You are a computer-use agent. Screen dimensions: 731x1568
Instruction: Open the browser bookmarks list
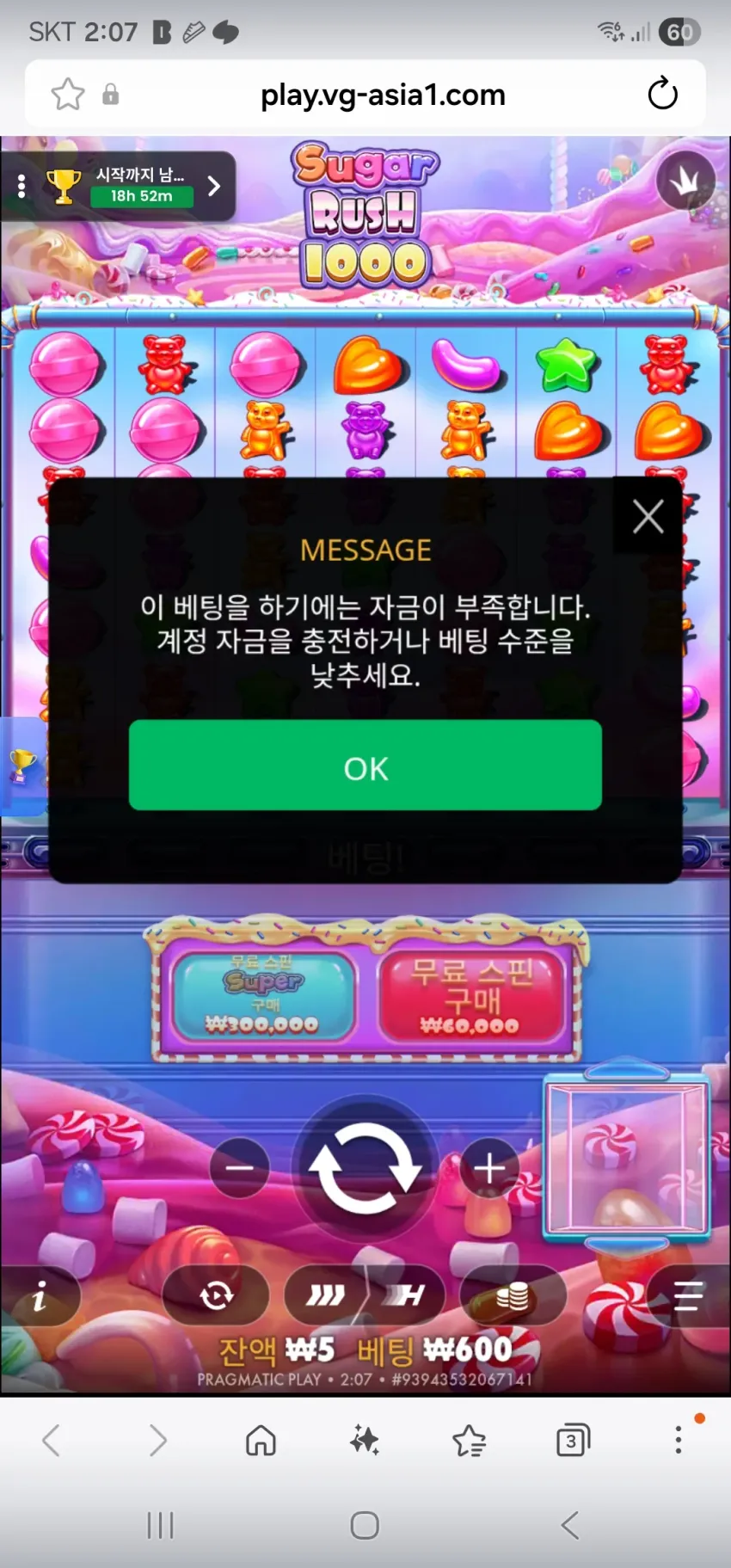point(469,1440)
